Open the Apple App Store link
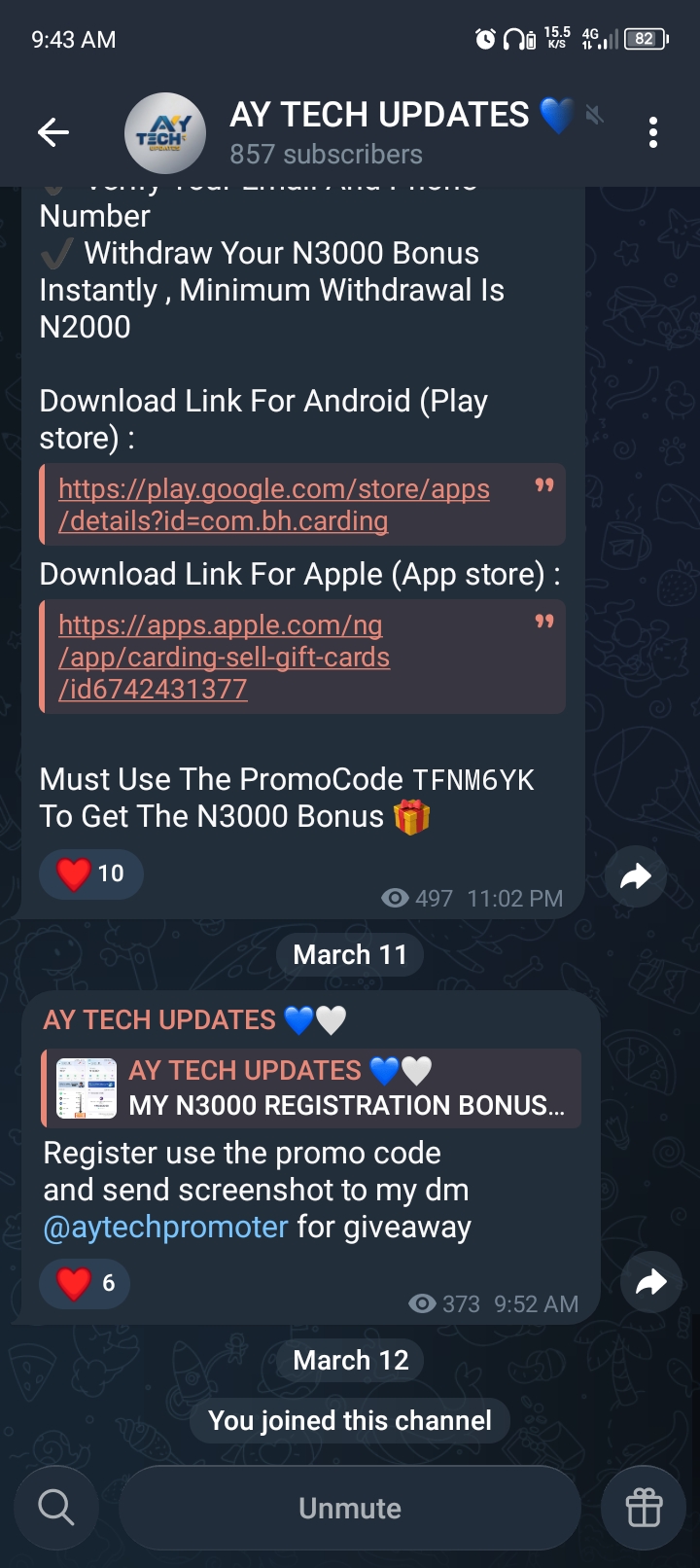 point(224,657)
